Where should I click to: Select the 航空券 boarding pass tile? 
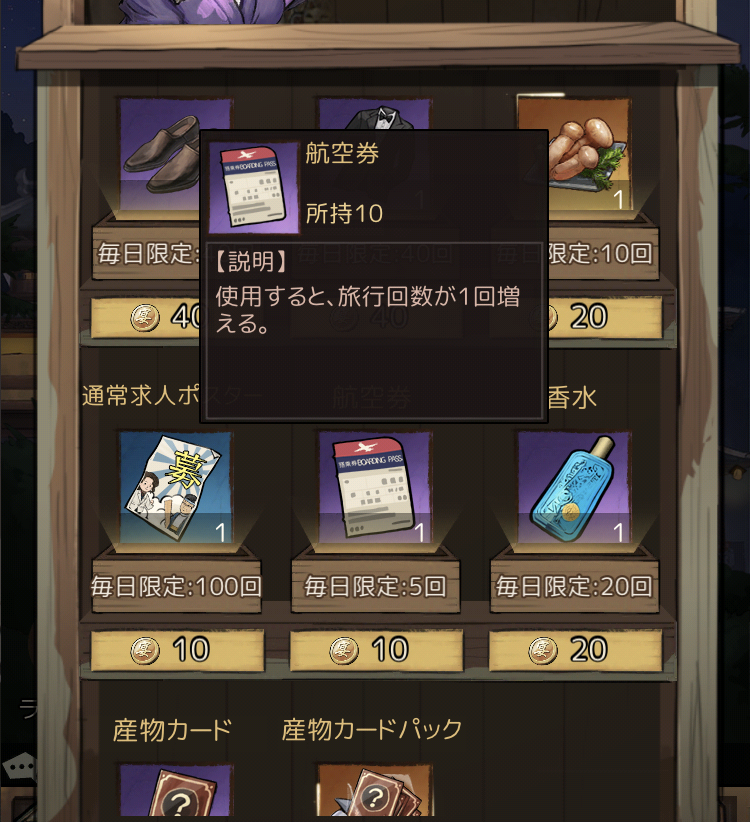pos(375,488)
